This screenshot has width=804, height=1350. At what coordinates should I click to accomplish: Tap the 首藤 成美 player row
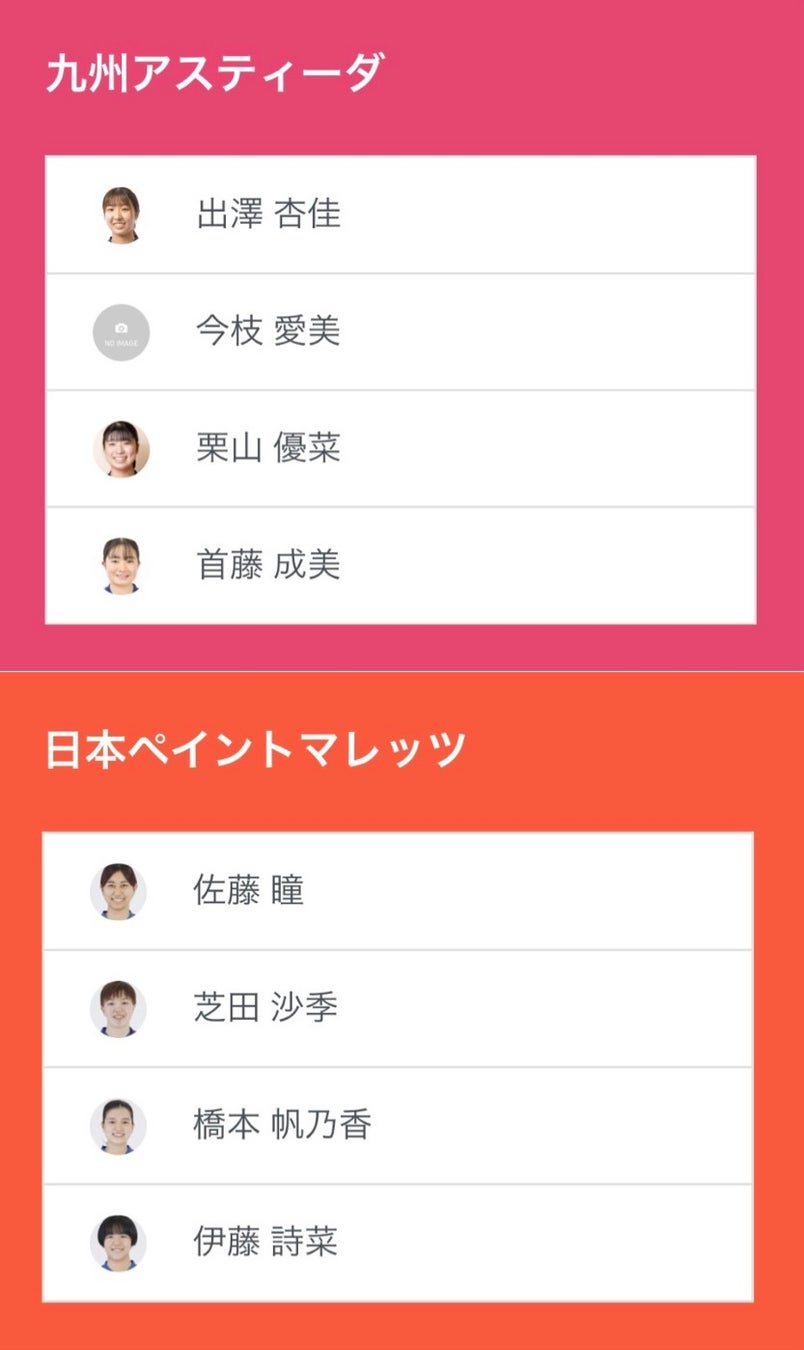tap(400, 566)
